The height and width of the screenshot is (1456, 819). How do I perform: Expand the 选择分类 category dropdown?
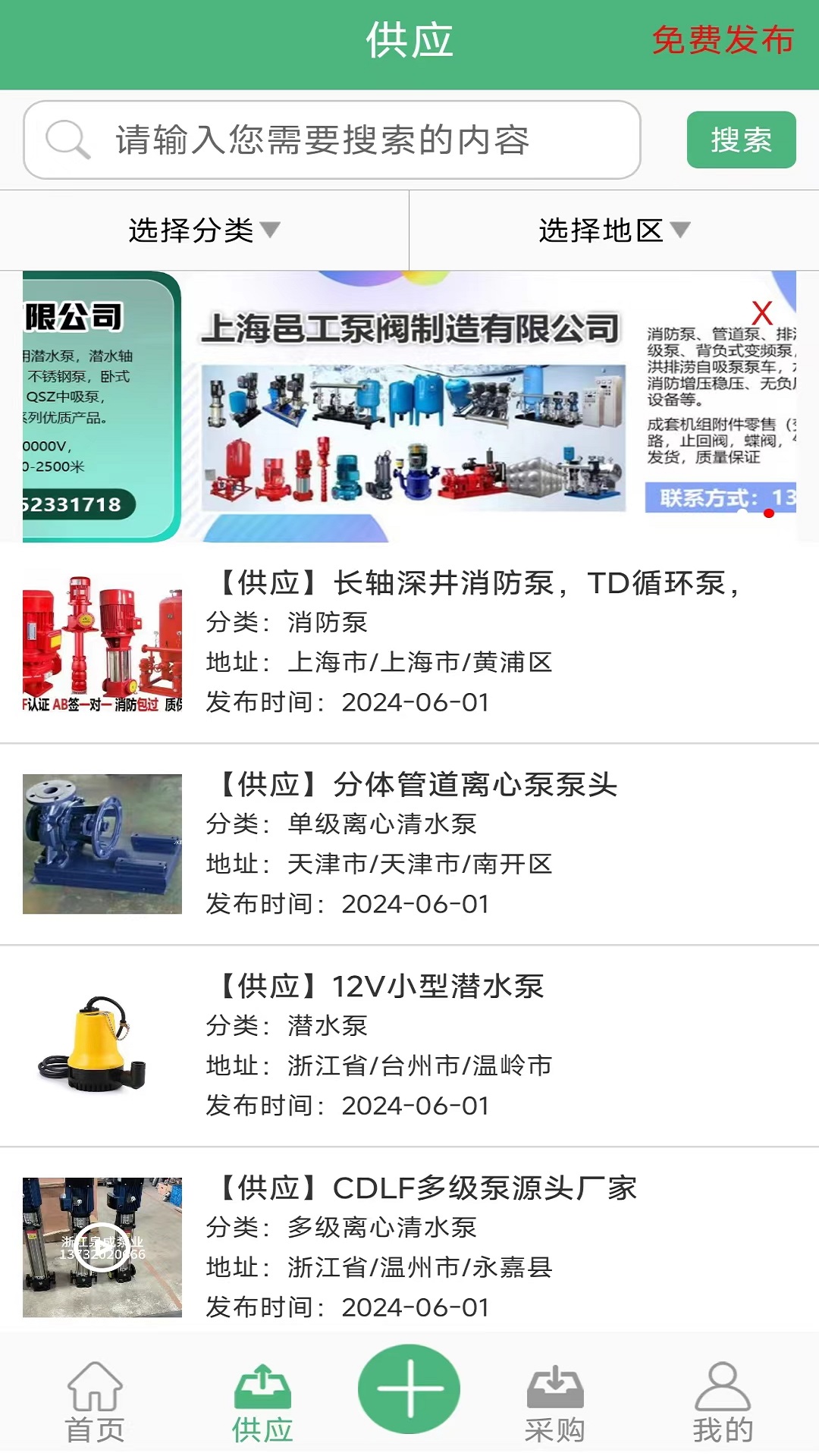[x=204, y=230]
